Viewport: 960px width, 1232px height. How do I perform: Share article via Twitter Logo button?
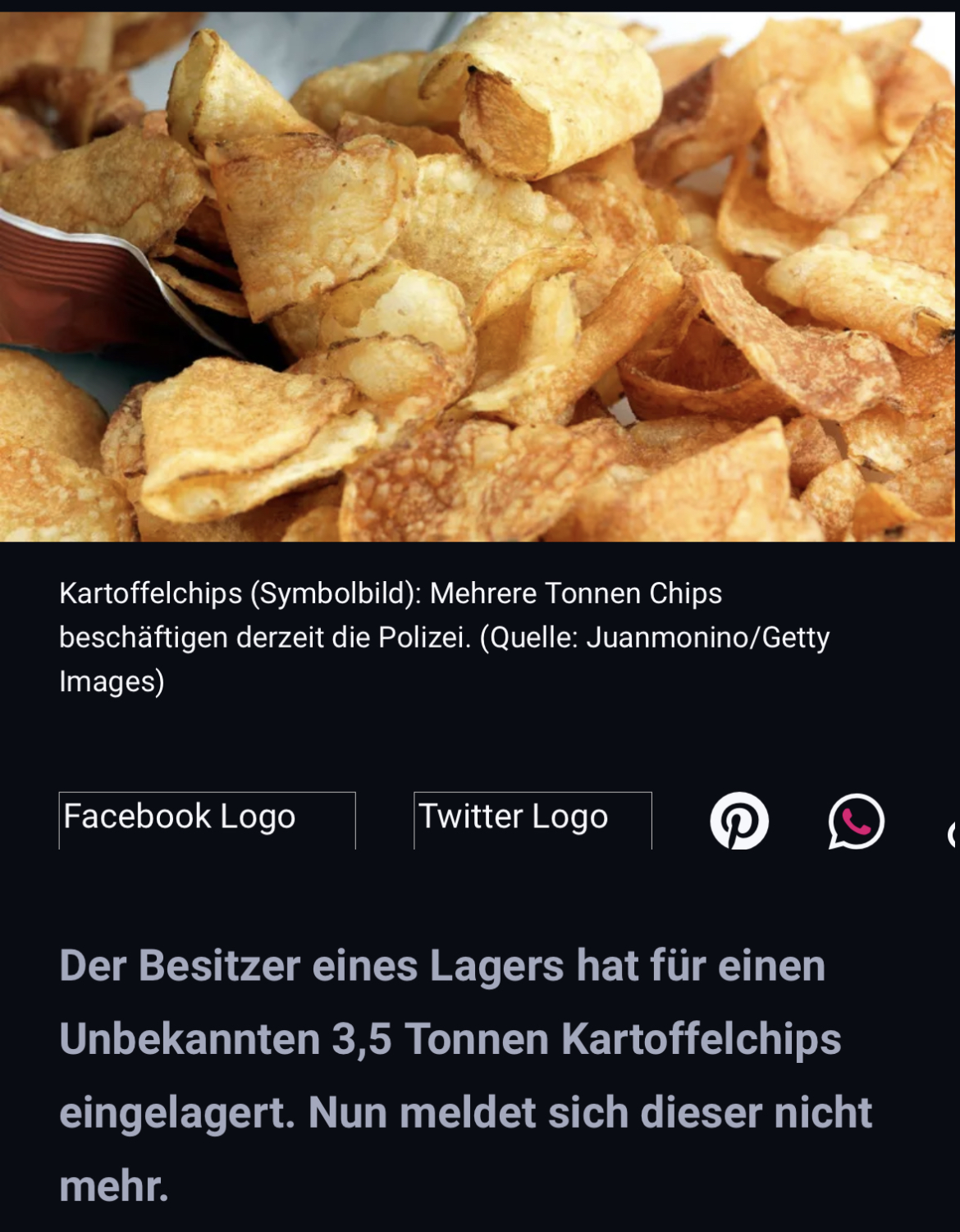coord(533,819)
